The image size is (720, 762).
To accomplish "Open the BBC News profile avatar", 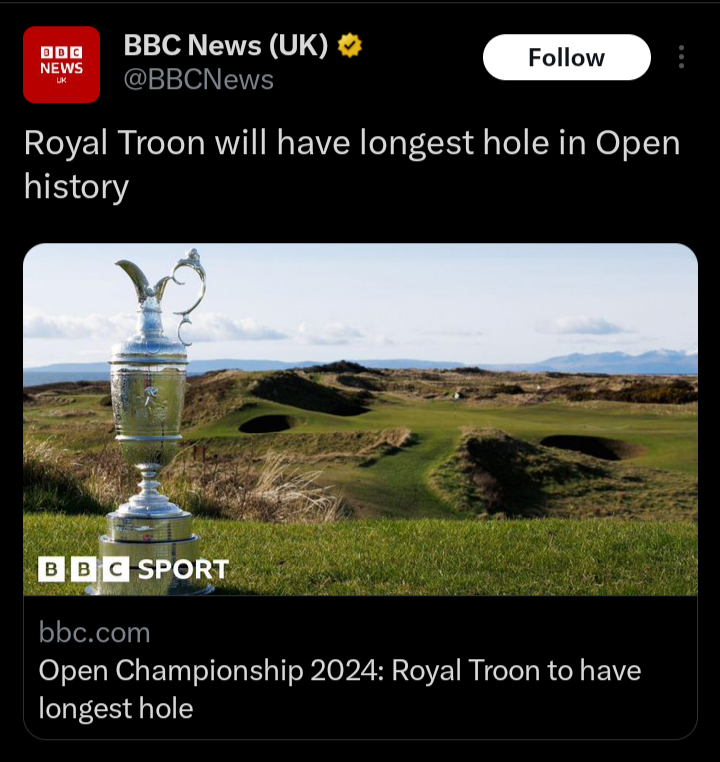I will pos(61,65).
